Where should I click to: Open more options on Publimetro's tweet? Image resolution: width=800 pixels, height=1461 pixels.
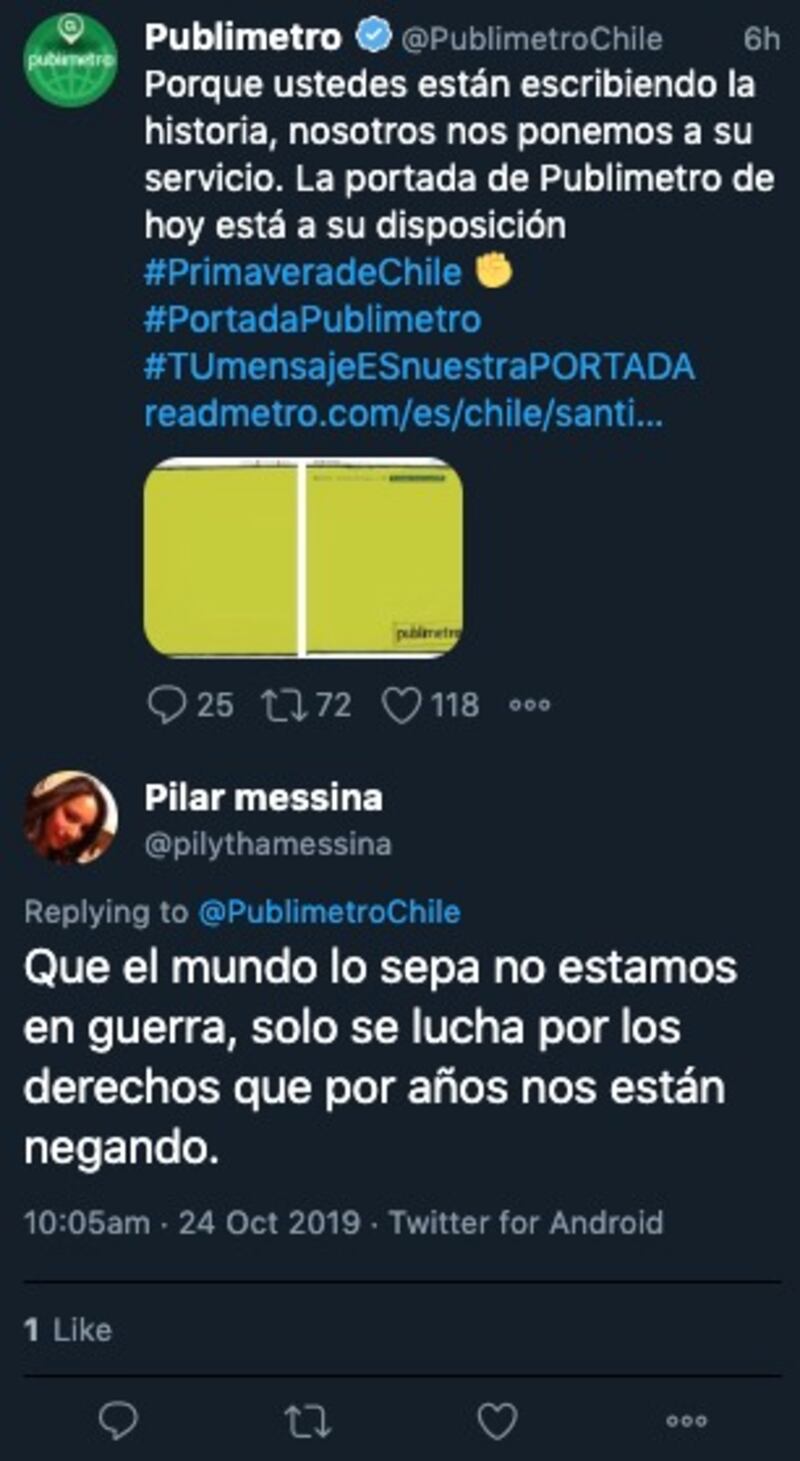(x=529, y=706)
